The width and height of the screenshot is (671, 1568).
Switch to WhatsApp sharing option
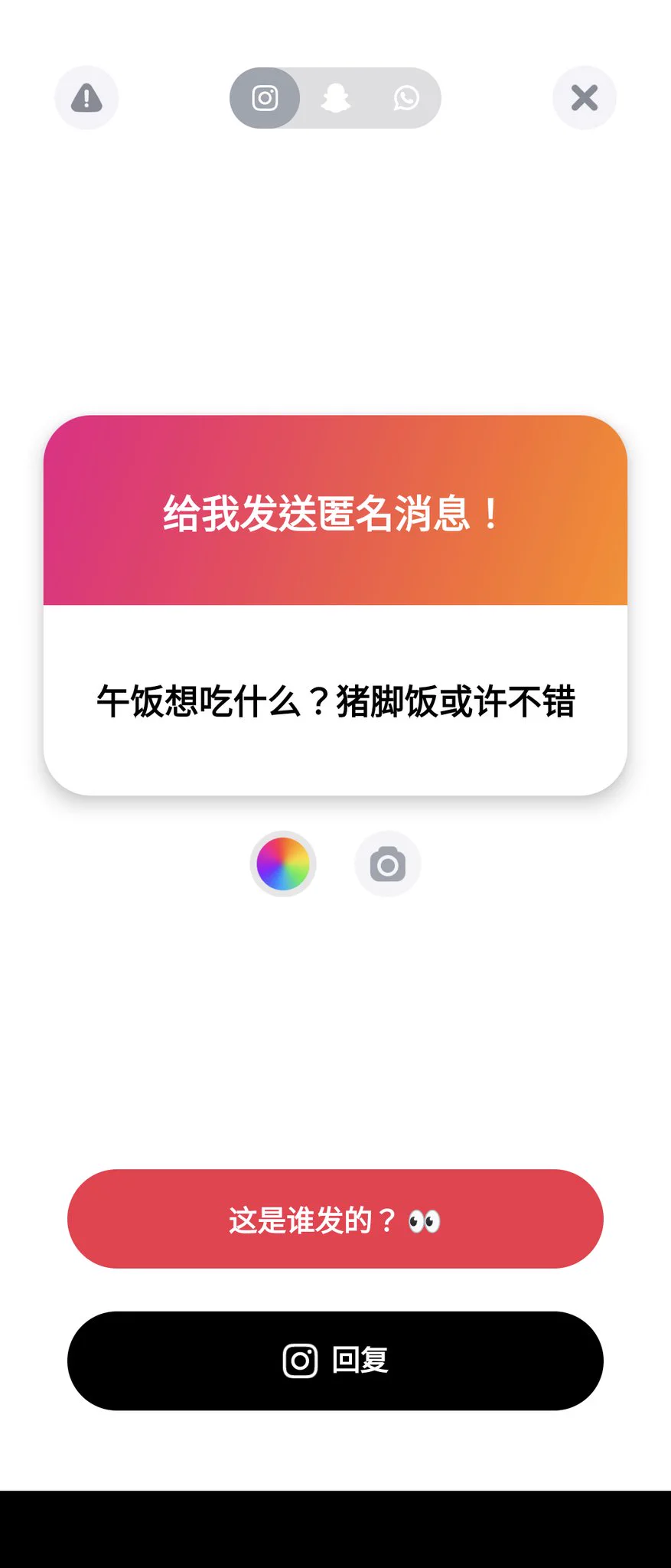[406, 98]
